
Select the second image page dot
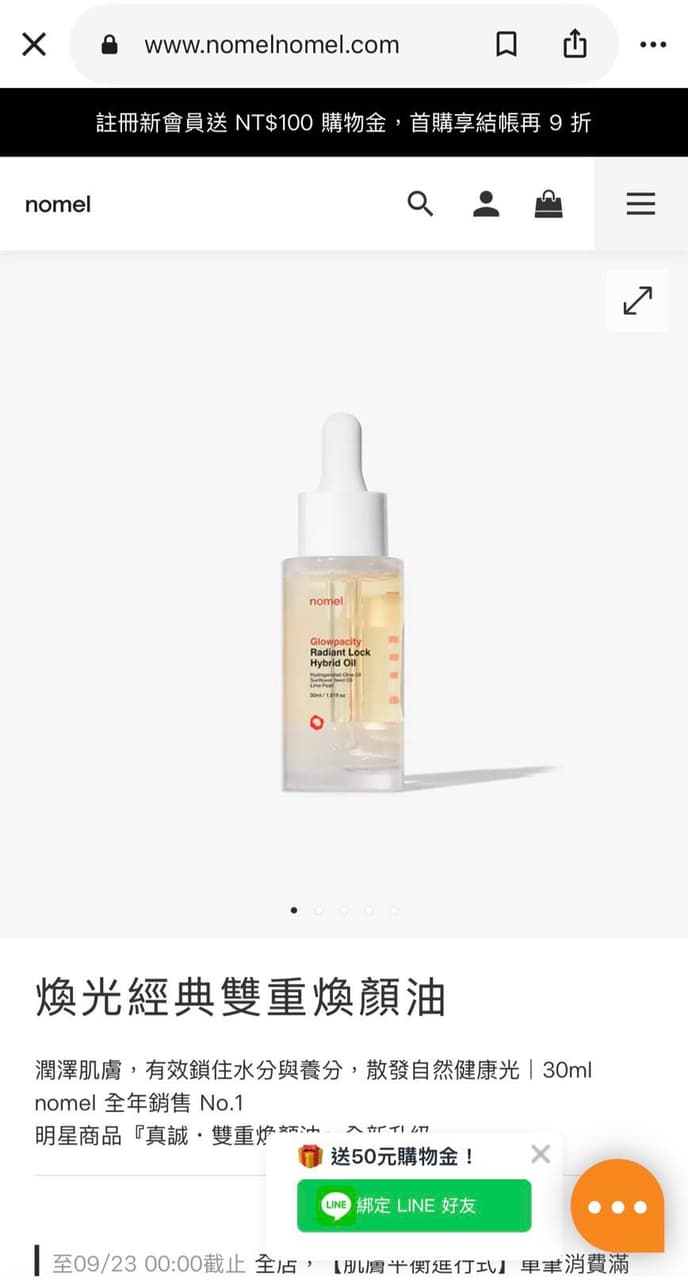pyautogui.click(x=318, y=910)
